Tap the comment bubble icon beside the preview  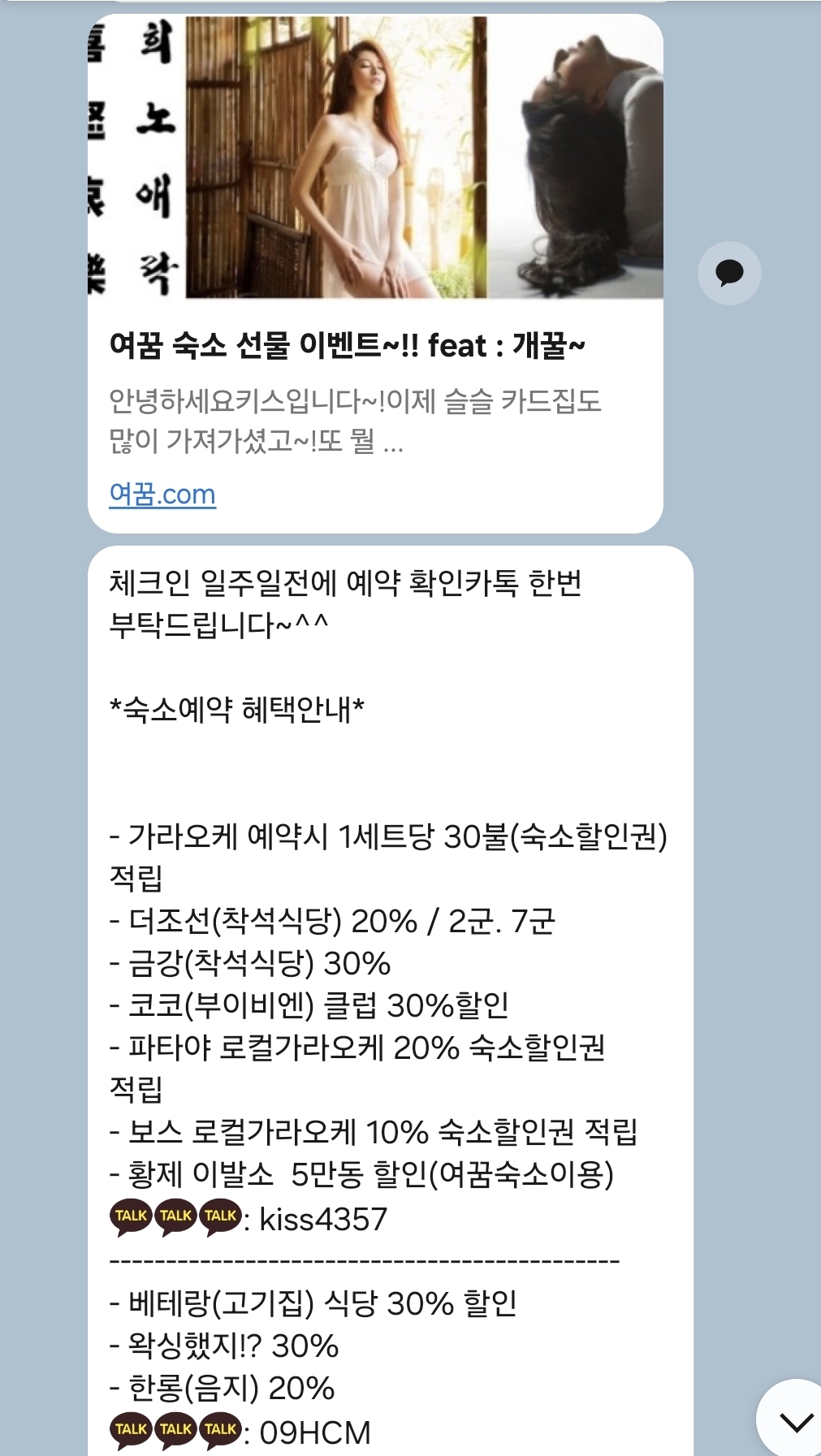[728, 273]
